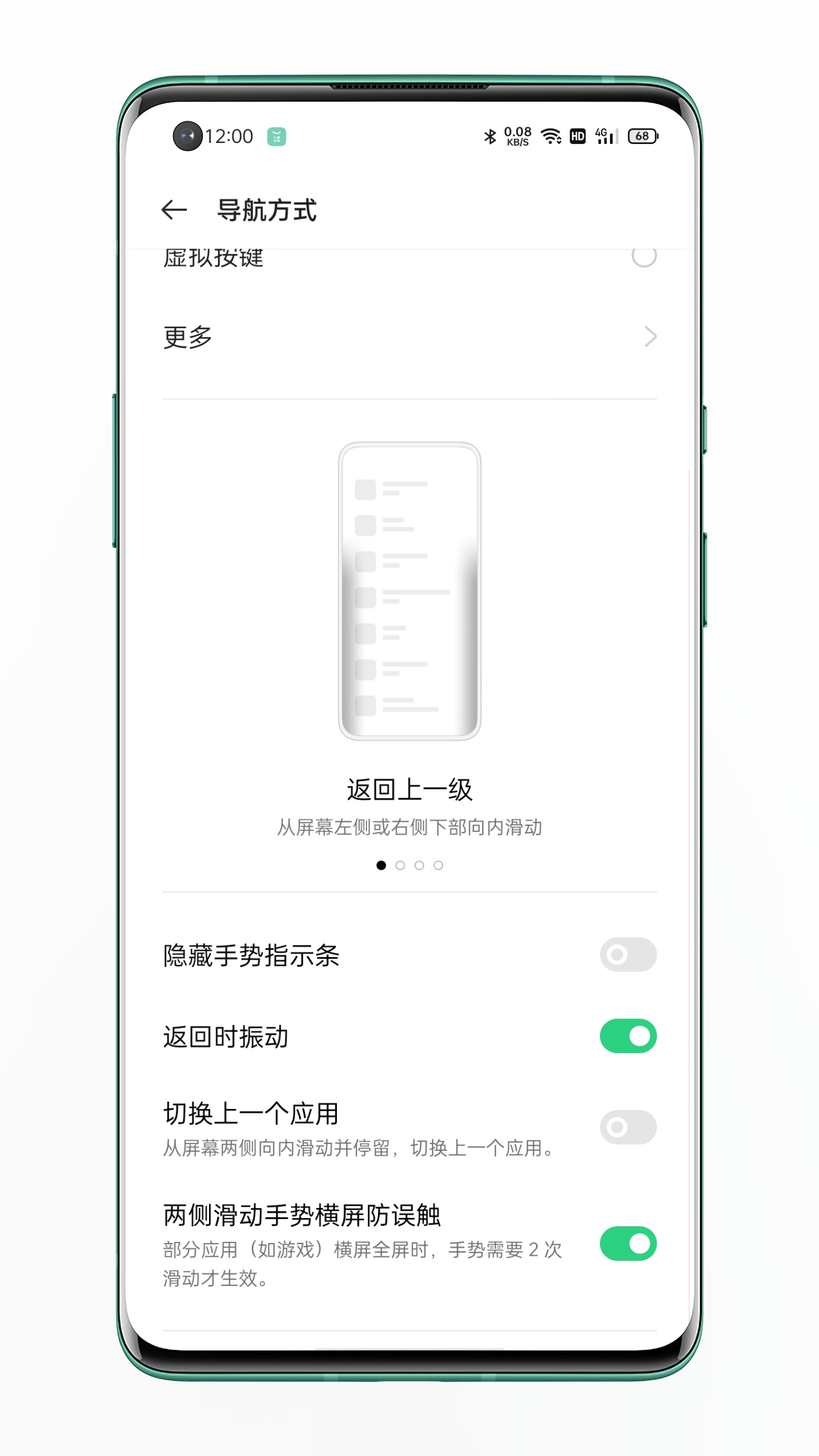Go back from 导航方式 page

point(174,210)
